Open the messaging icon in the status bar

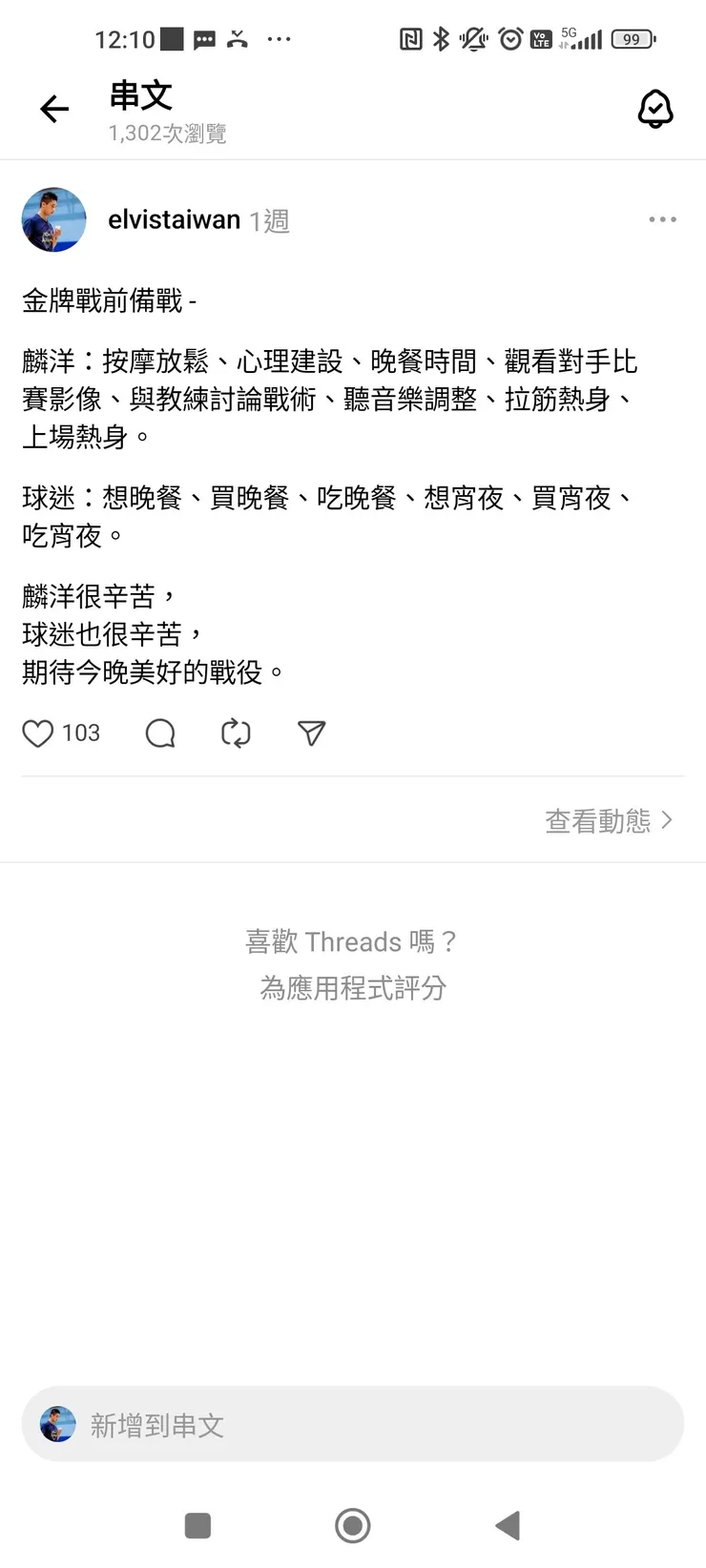point(204,39)
